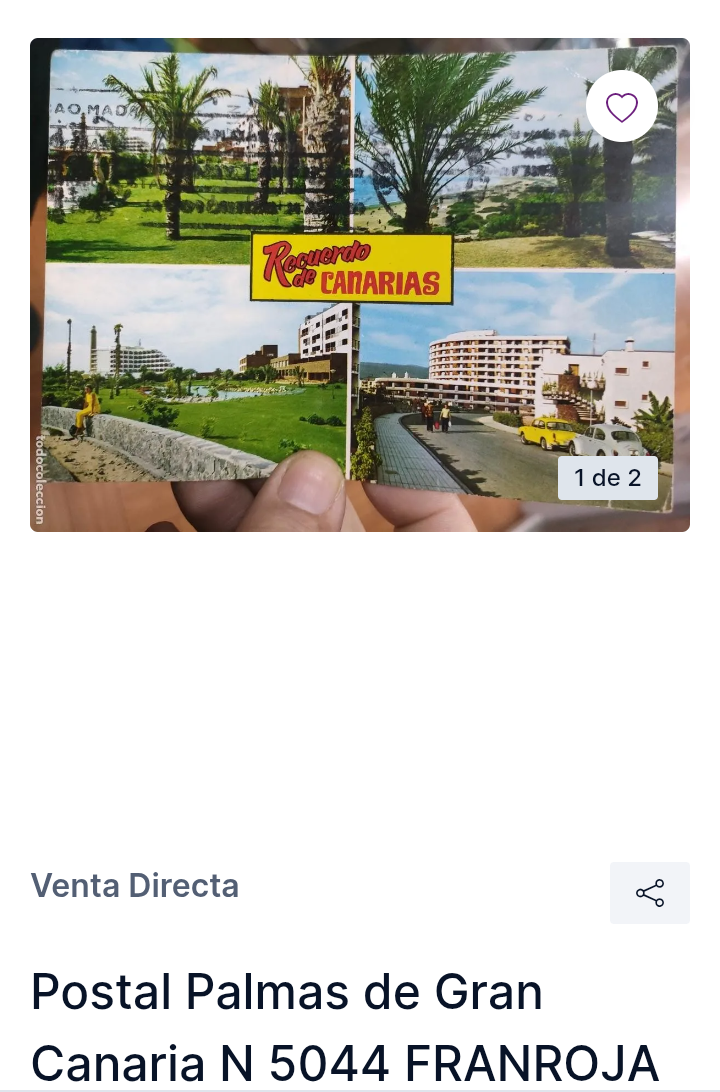720x1092 pixels.
Task: Share this postcard listing
Action: 649,893
